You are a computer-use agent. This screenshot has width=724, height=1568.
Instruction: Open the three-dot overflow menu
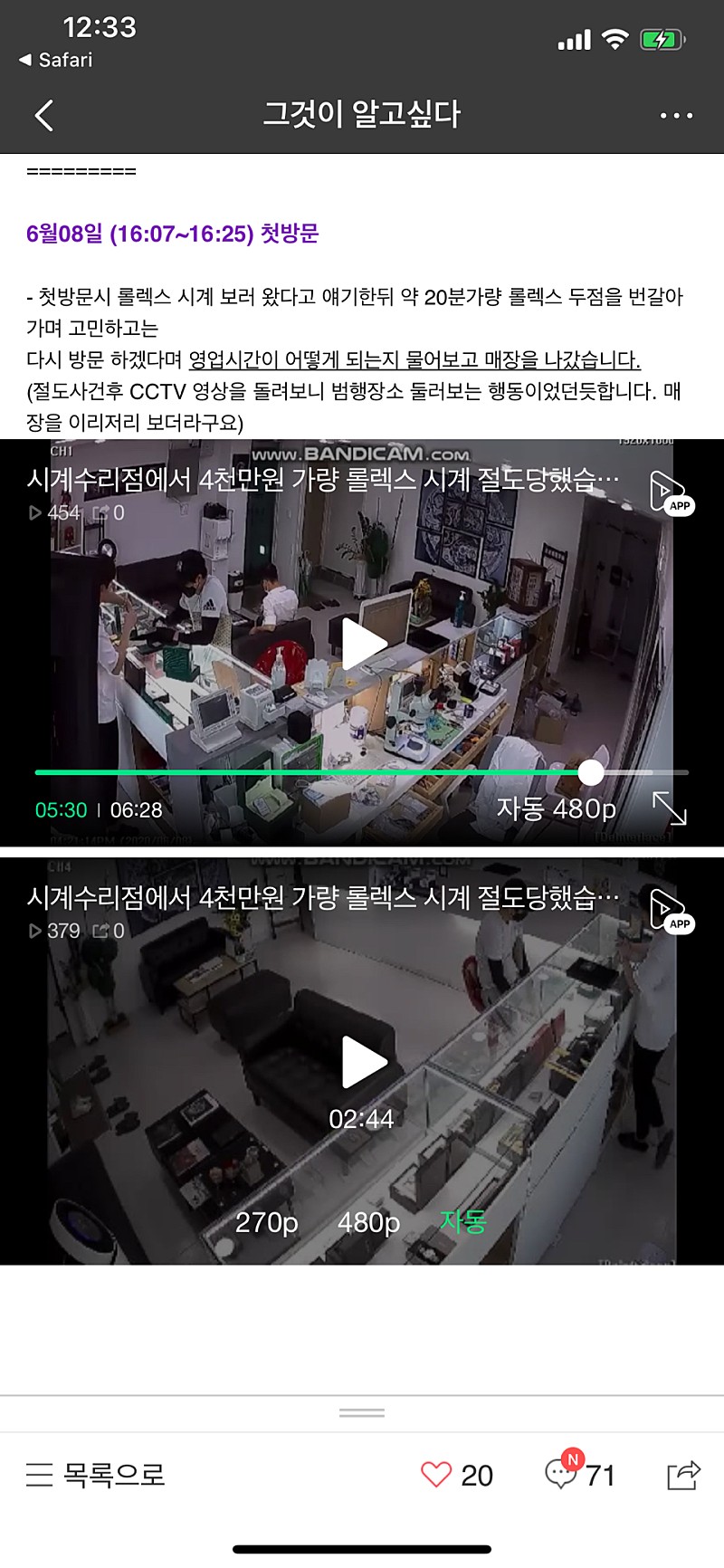point(676,116)
